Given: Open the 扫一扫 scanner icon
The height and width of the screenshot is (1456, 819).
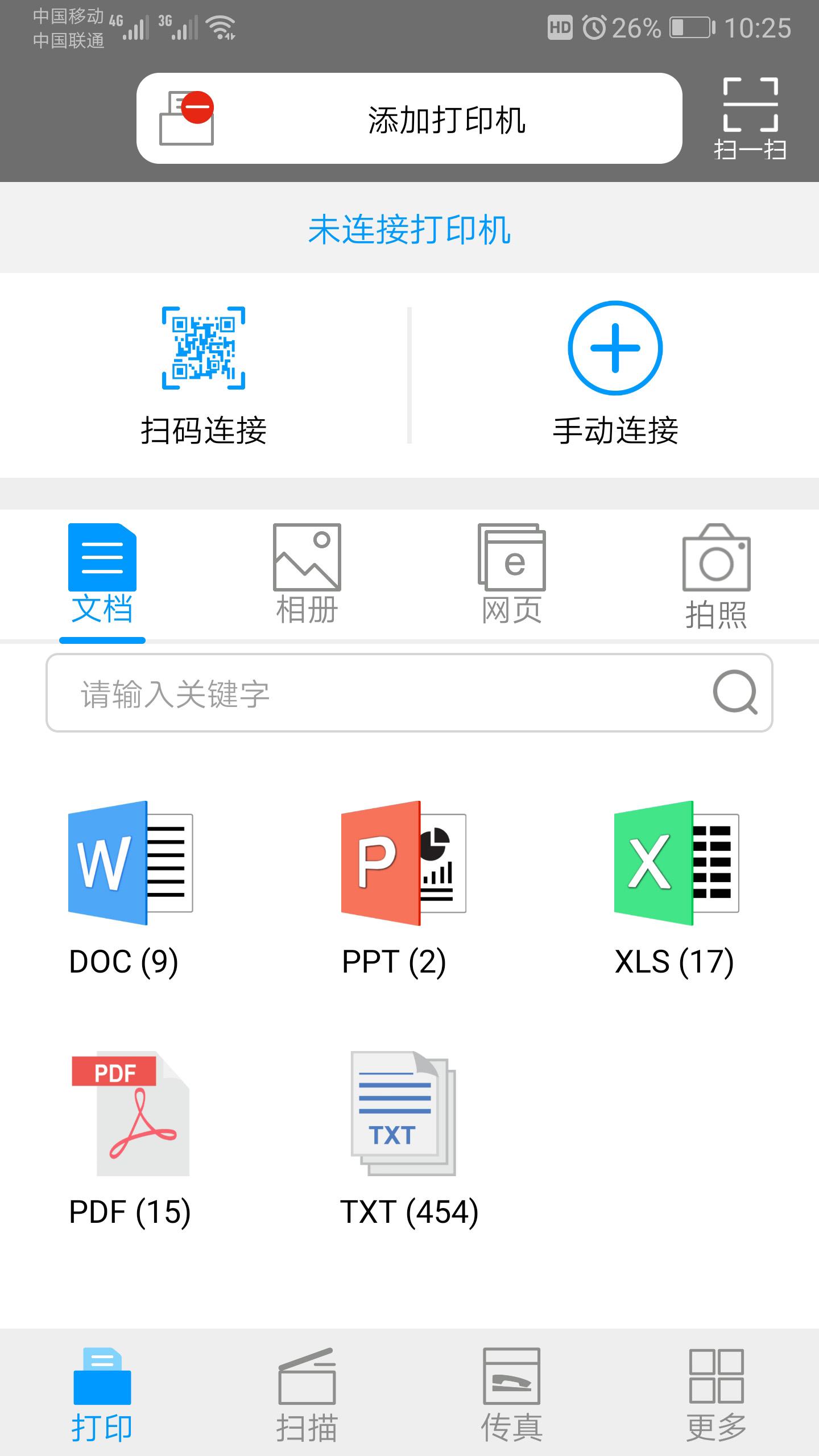Looking at the screenshot, I should 750,118.
